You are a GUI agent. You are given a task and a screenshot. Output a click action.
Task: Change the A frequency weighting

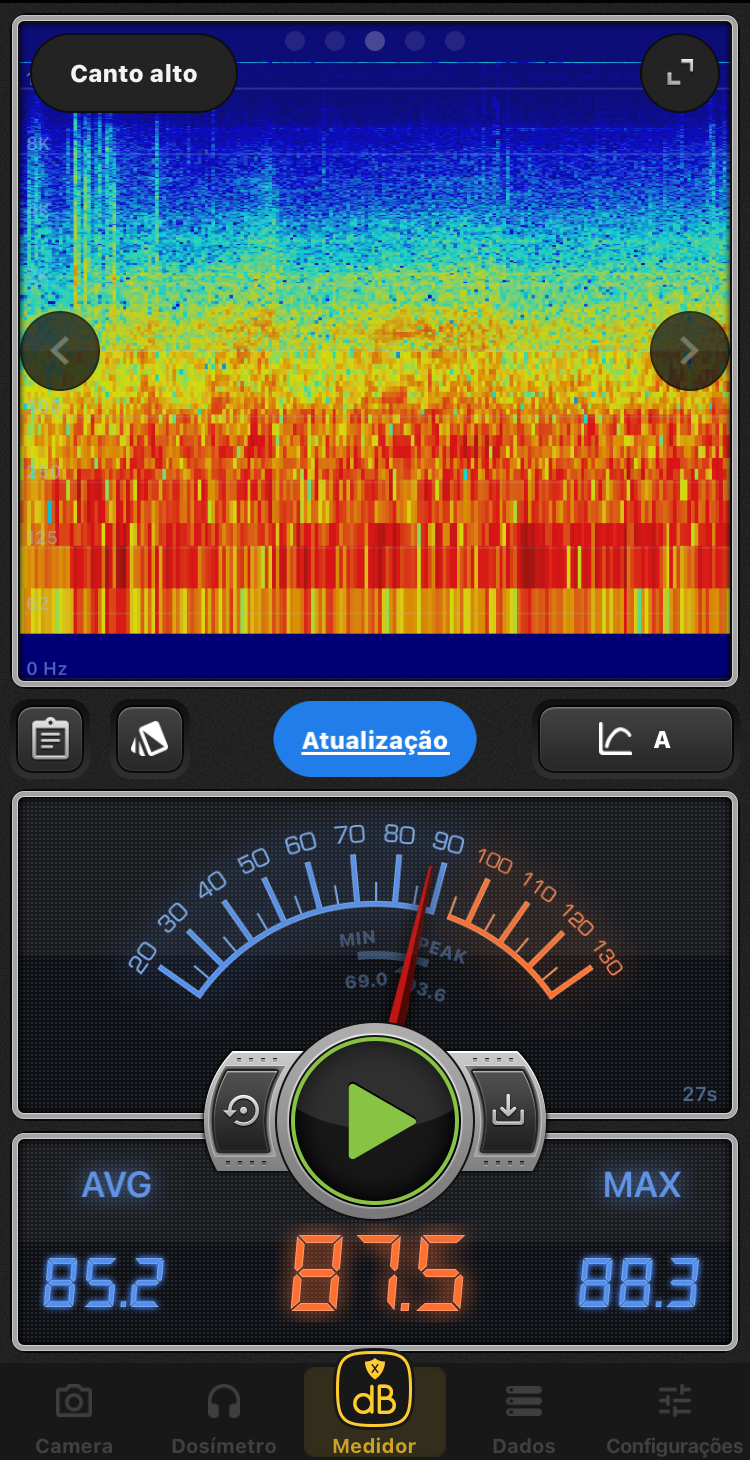pos(636,740)
